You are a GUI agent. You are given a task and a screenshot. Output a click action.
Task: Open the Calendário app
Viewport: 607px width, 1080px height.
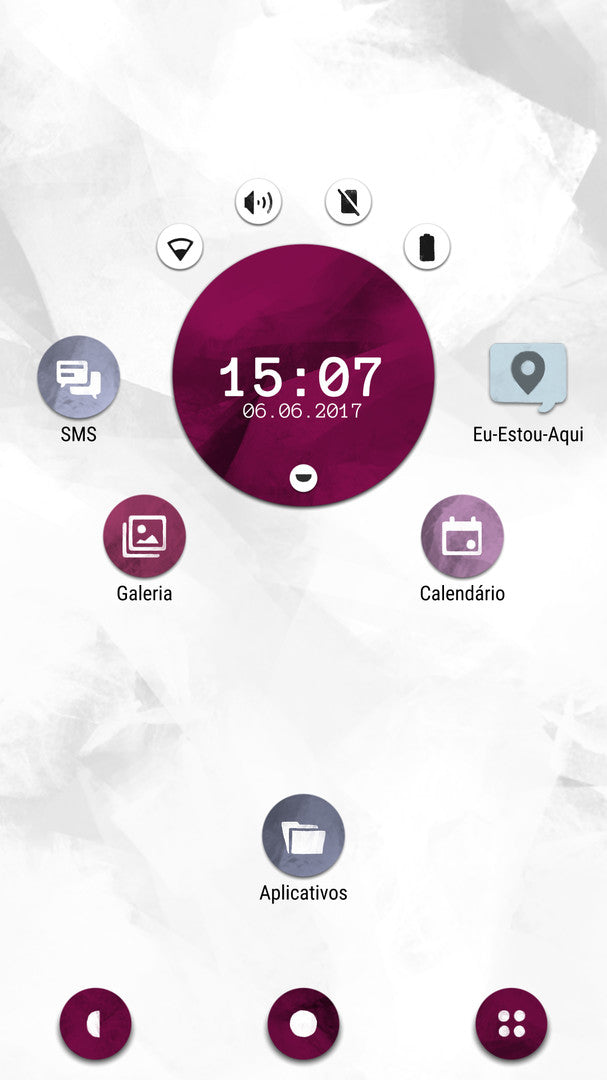pyautogui.click(x=462, y=536)
